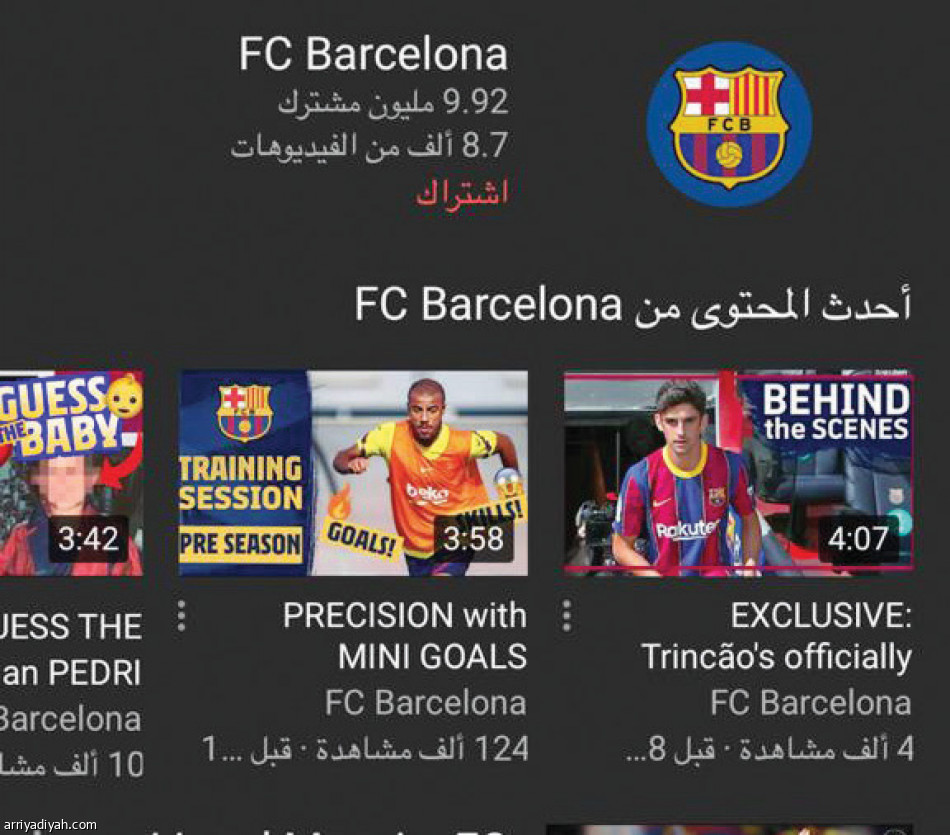Image resolution: width=950 pixels, height=835 pixels.
Task: Subscribe to the FC Barcelona channel
Action: tap(462, 193)
